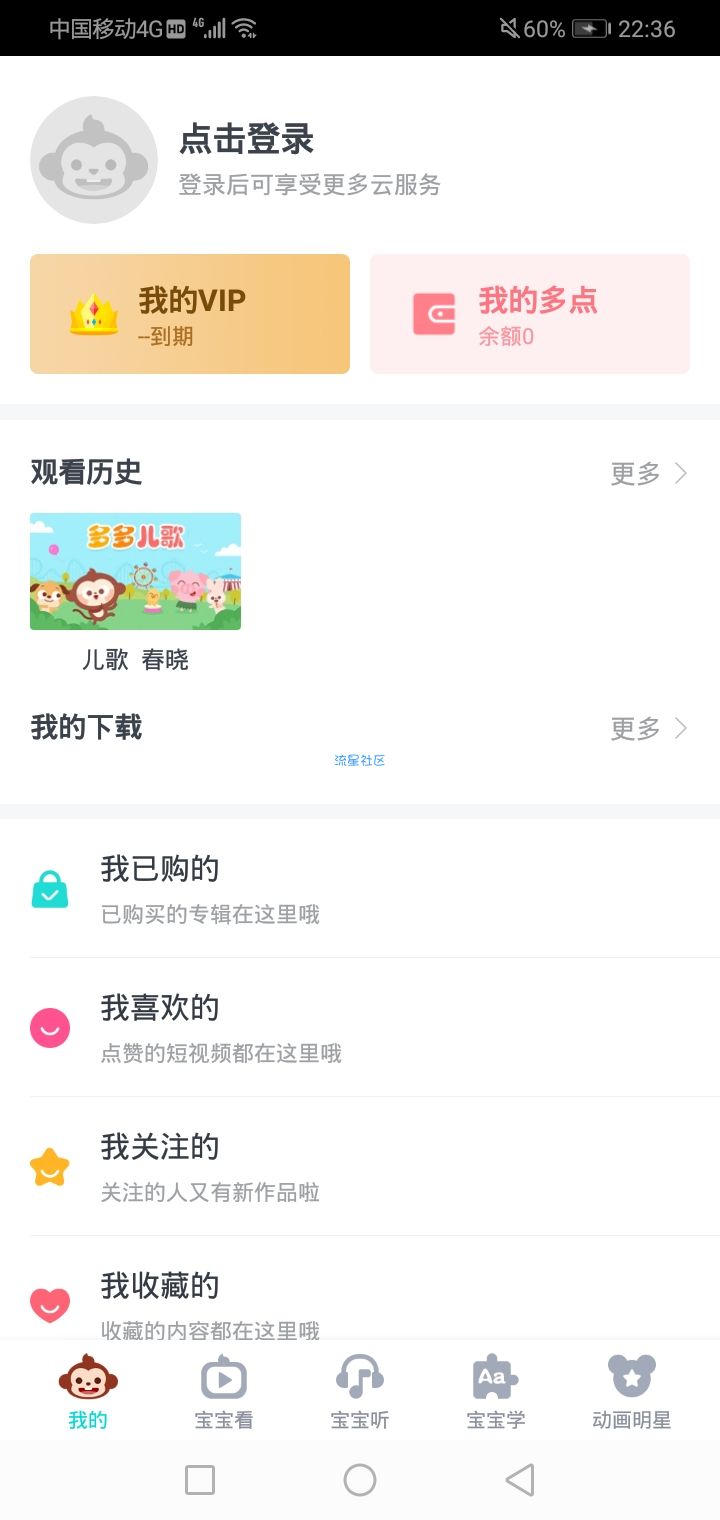
Task: Switch to the 动画明星 tab
Action: [632, 1392]
